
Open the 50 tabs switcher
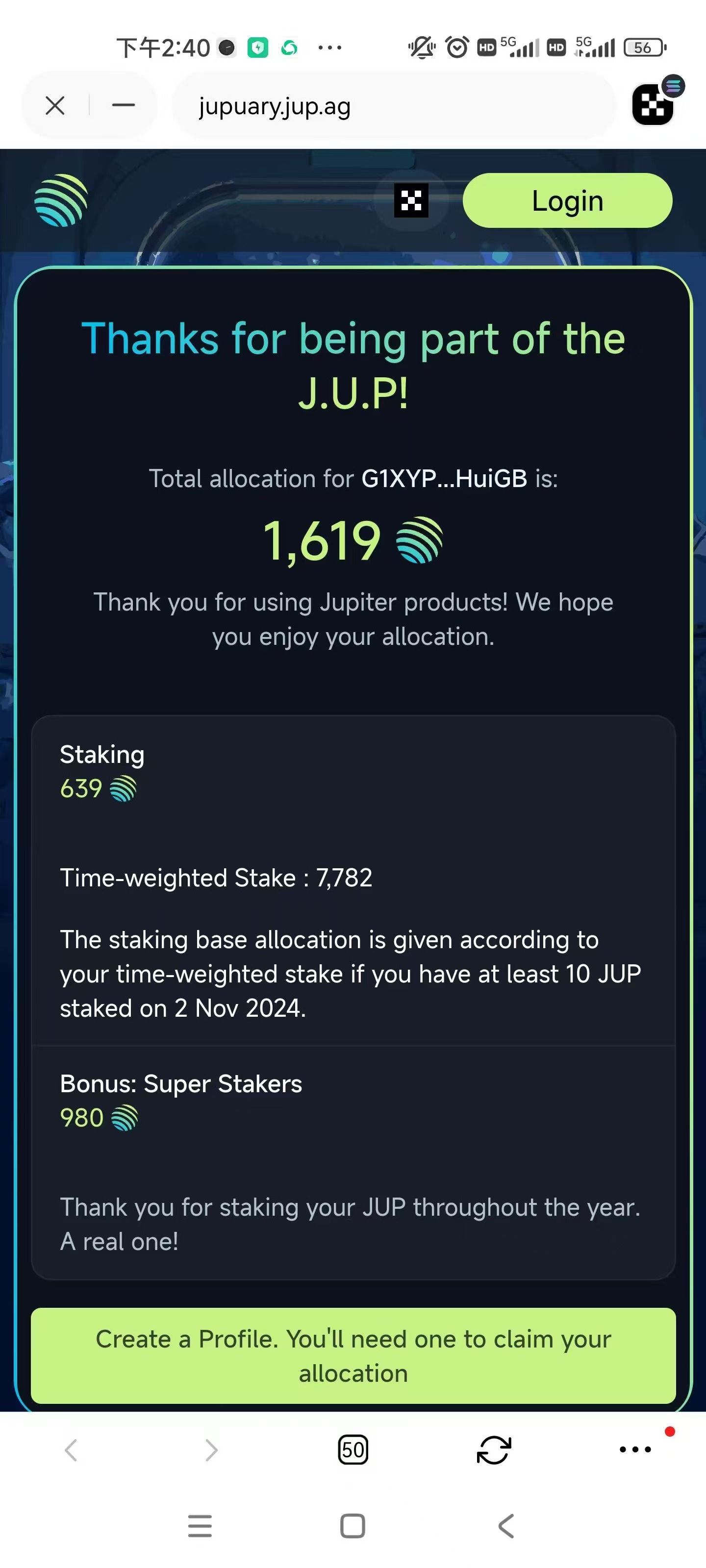pyautogui.click(x=353, y=1450)
